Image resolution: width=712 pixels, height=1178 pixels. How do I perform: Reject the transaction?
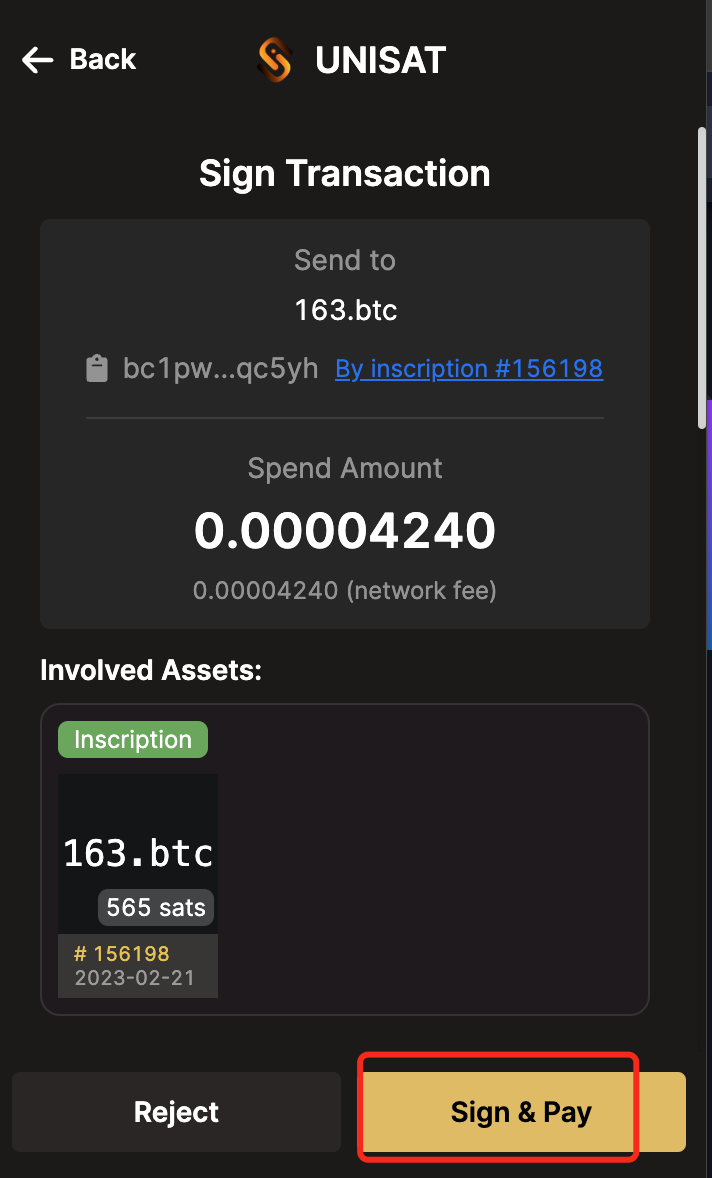[176, 1112]
